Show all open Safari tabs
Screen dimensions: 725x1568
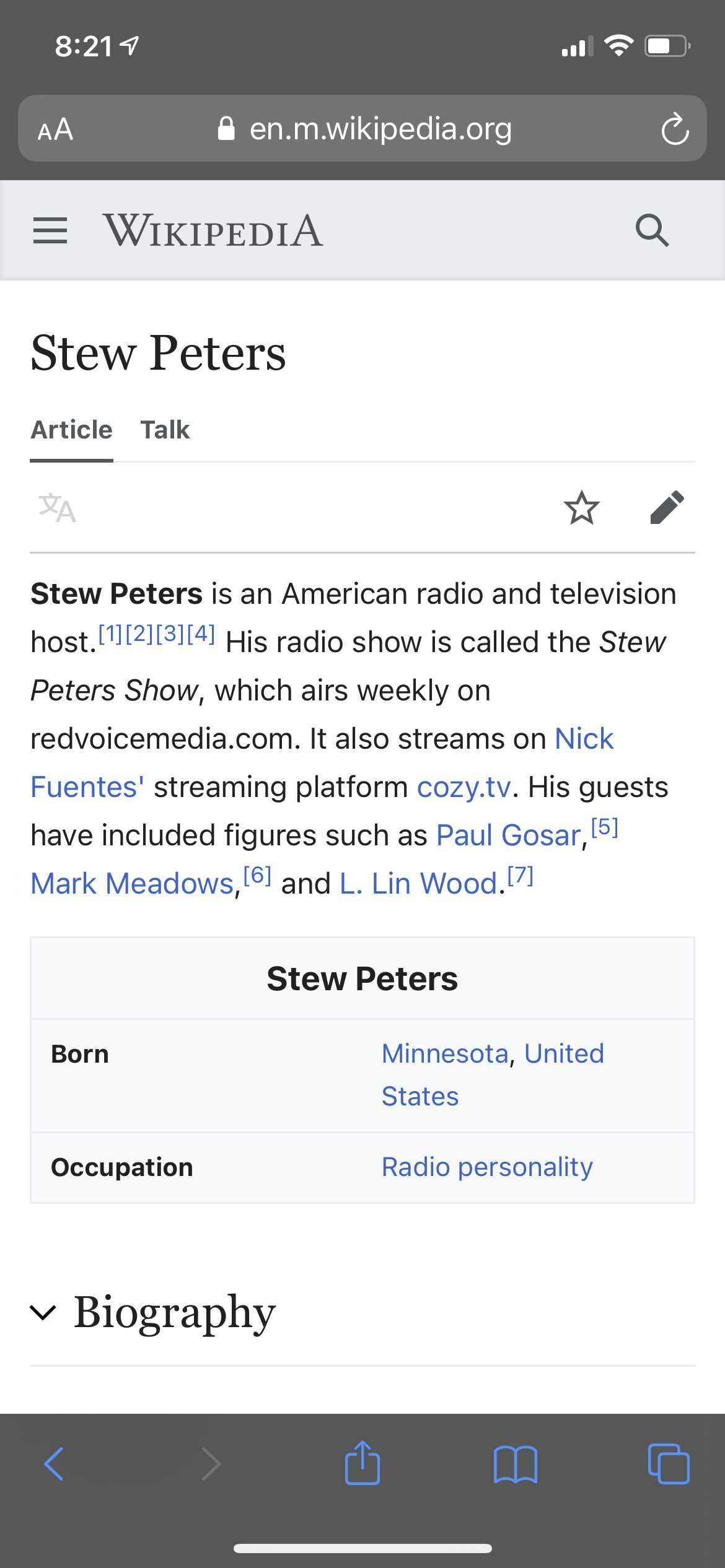coord(669,1463)
